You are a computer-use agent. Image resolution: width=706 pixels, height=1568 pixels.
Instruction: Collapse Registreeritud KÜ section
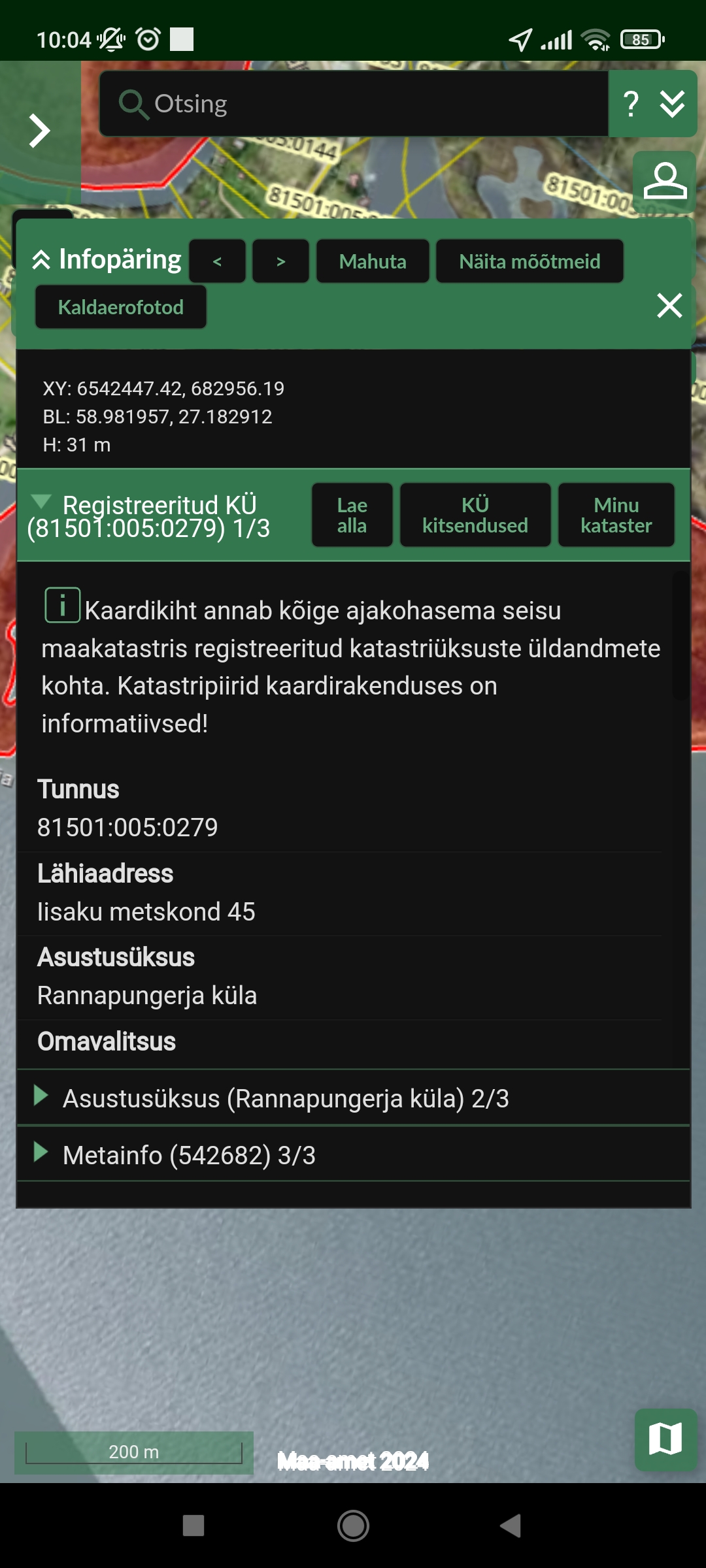coord(42,502)
